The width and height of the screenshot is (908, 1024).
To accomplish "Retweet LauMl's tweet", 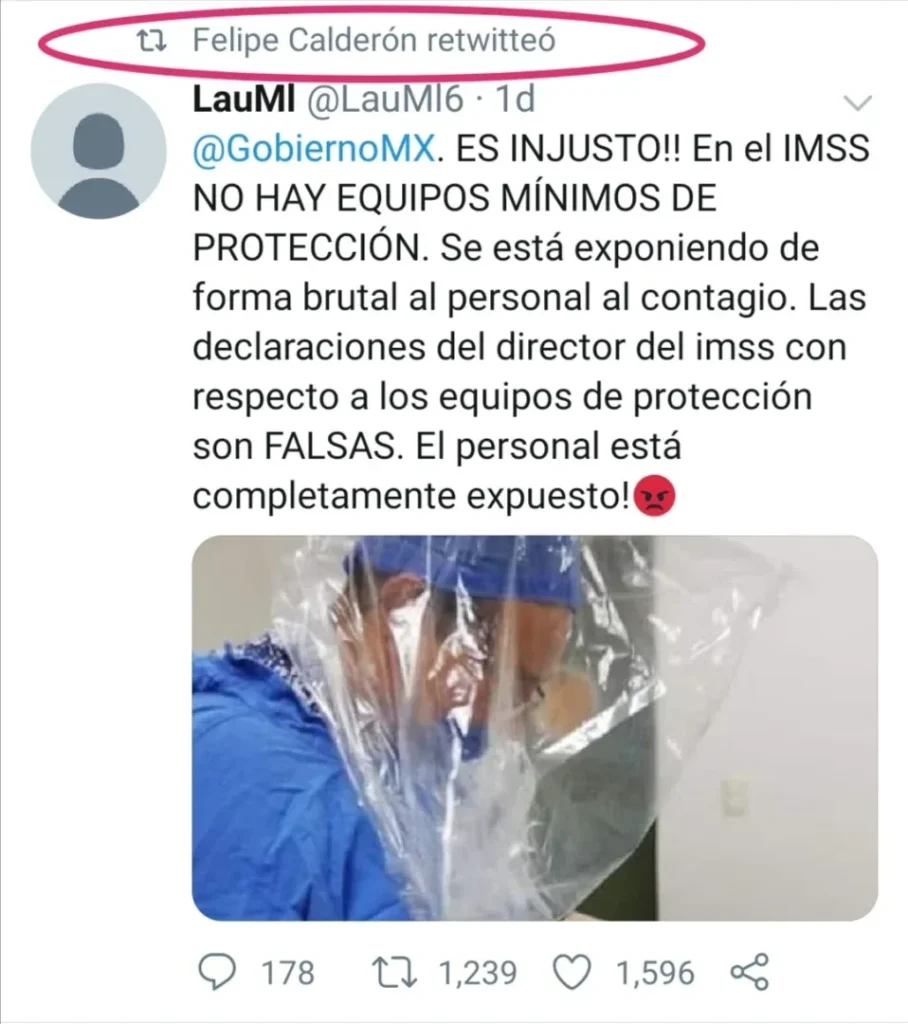I will tap(394, 971).
